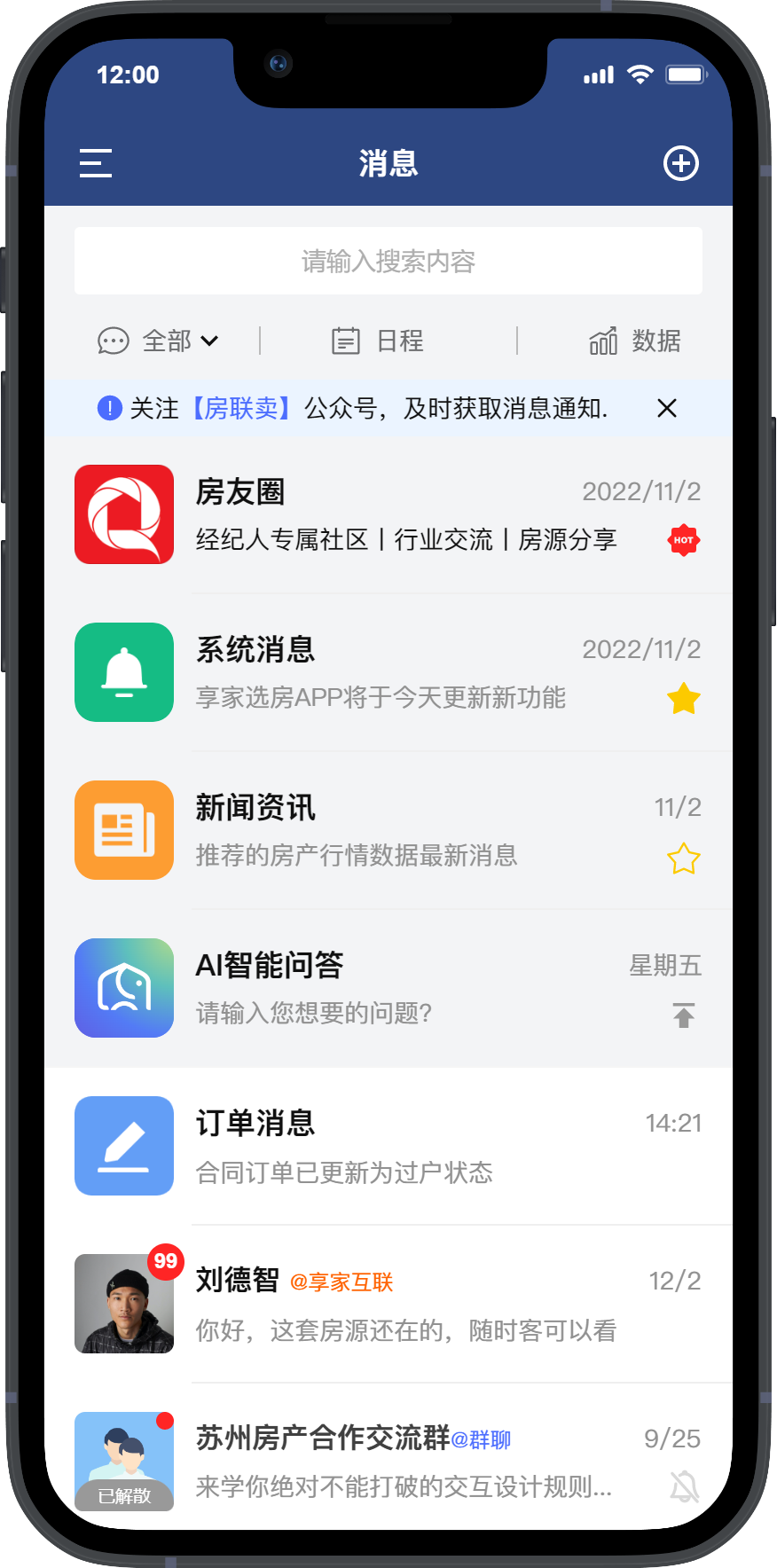777x1568 pixels.
Task: Click the plus icon to start a new chat
Action: [680, 163]
